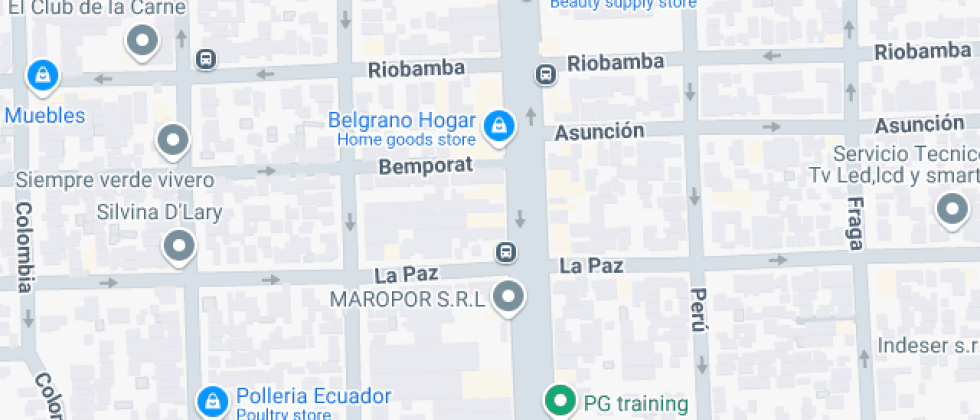This screenshot has height=420, width=980.
Task: Select the Servicio Tecnico Tv Led marker
Action: (x=950, y=210)
